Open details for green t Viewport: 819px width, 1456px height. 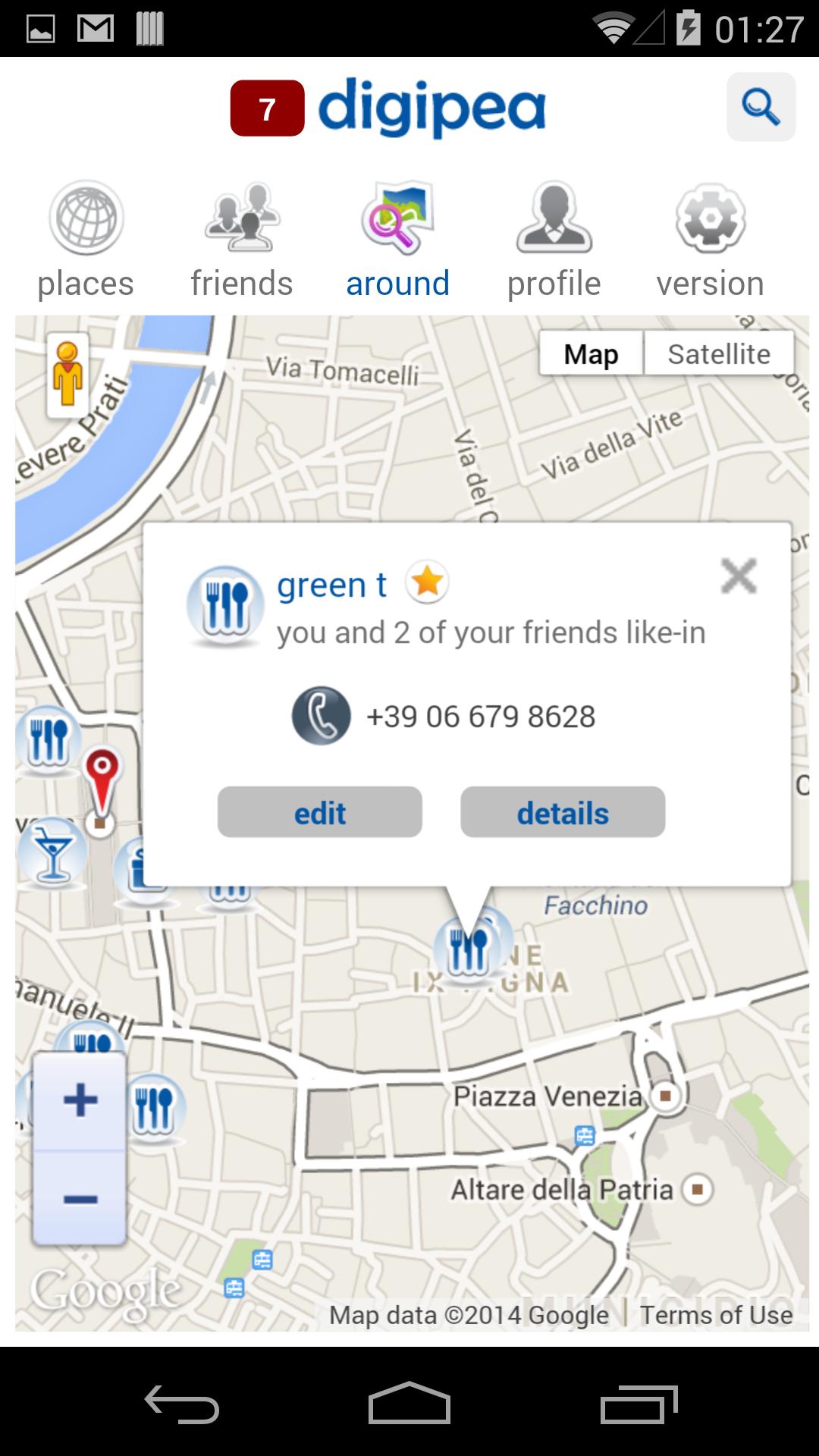pos(563,811)
